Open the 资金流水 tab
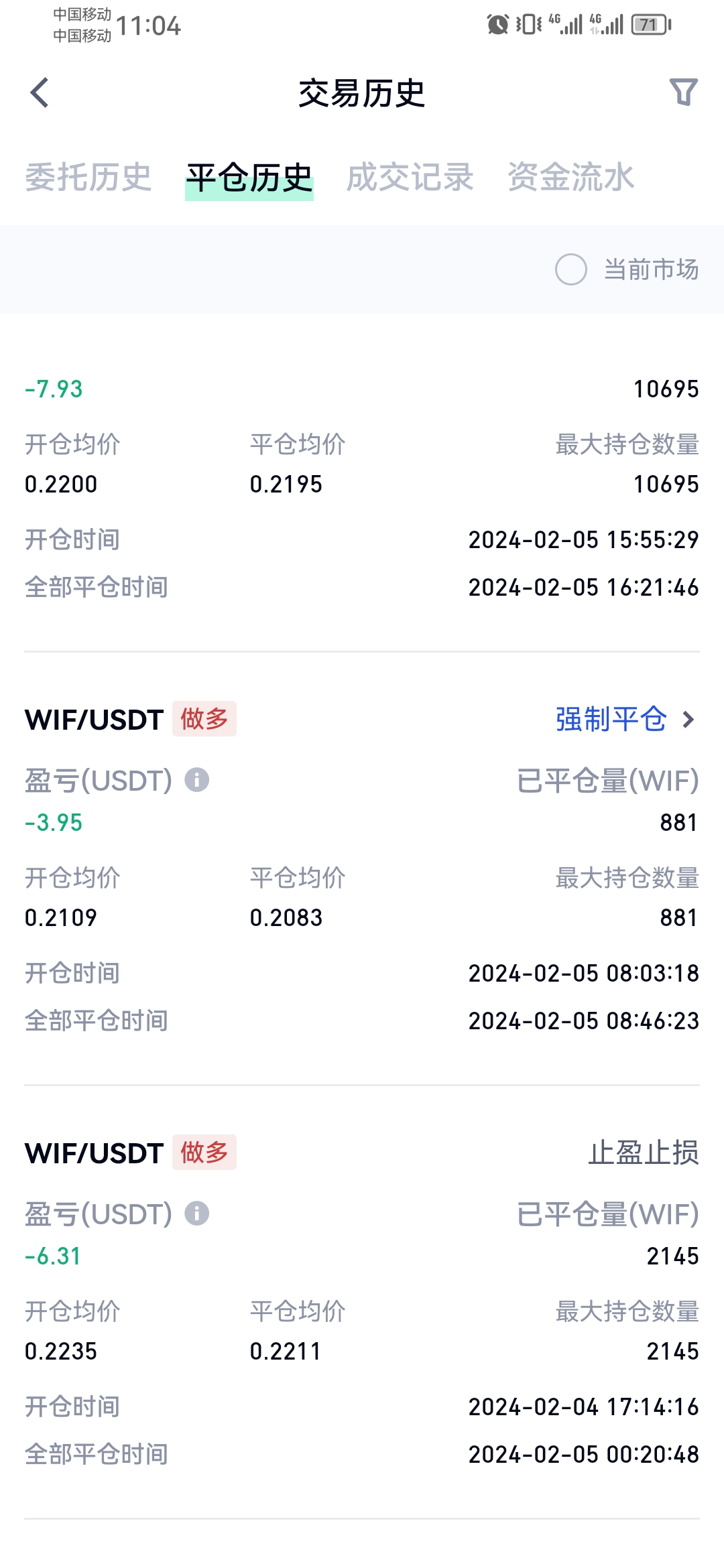This screenshot has height=1568, width=724. tap(570, 178)
